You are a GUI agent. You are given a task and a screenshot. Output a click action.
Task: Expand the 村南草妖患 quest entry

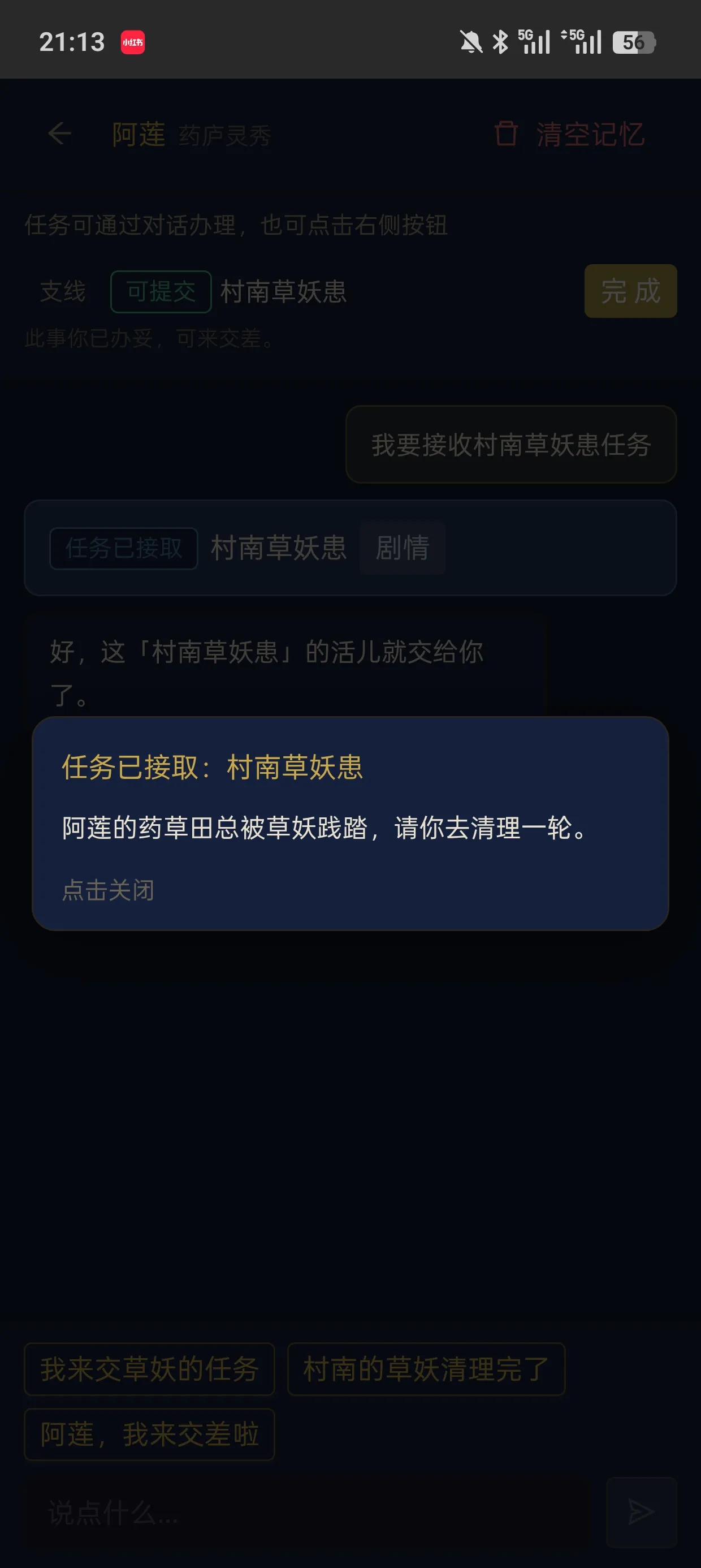(286, 291)
